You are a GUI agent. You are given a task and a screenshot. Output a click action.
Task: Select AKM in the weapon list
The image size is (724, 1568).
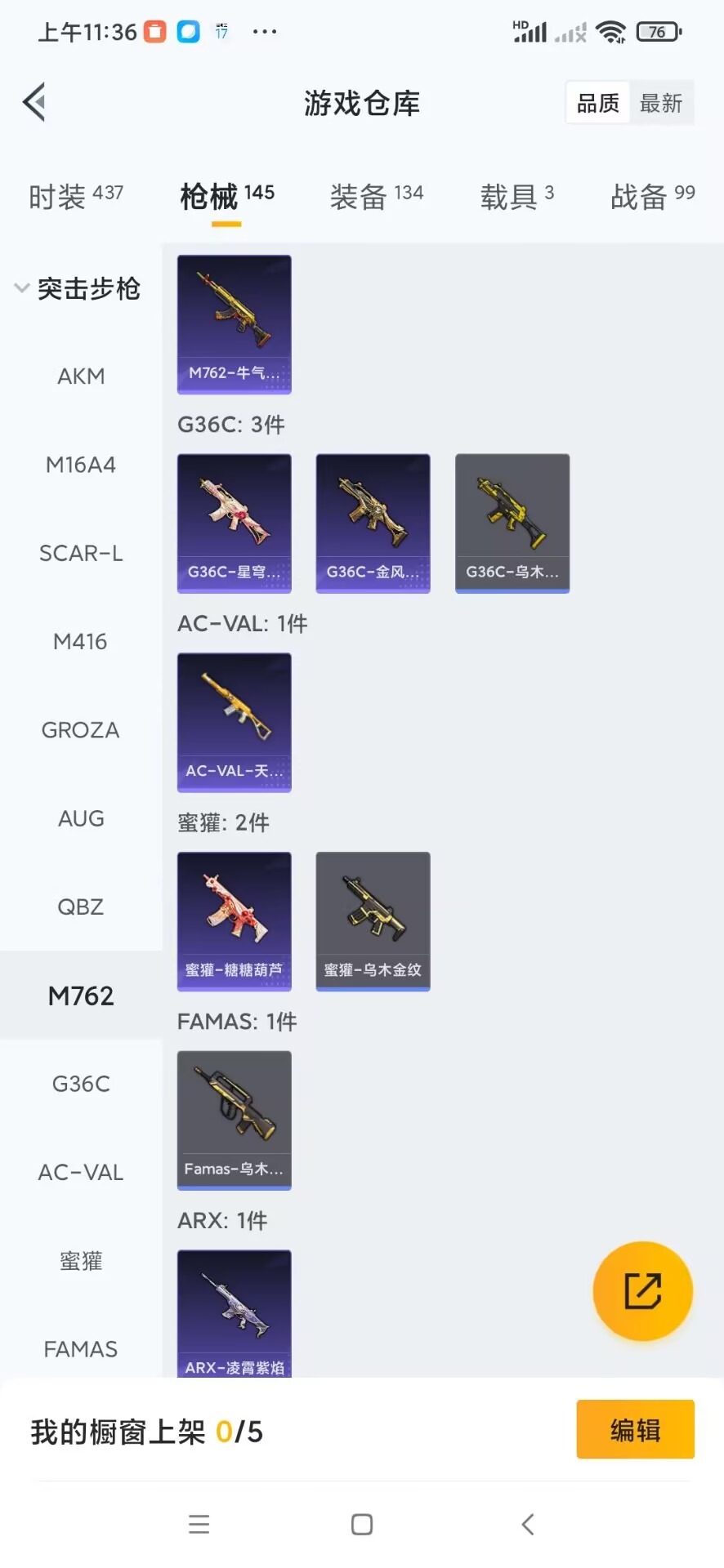coord(81,376)
